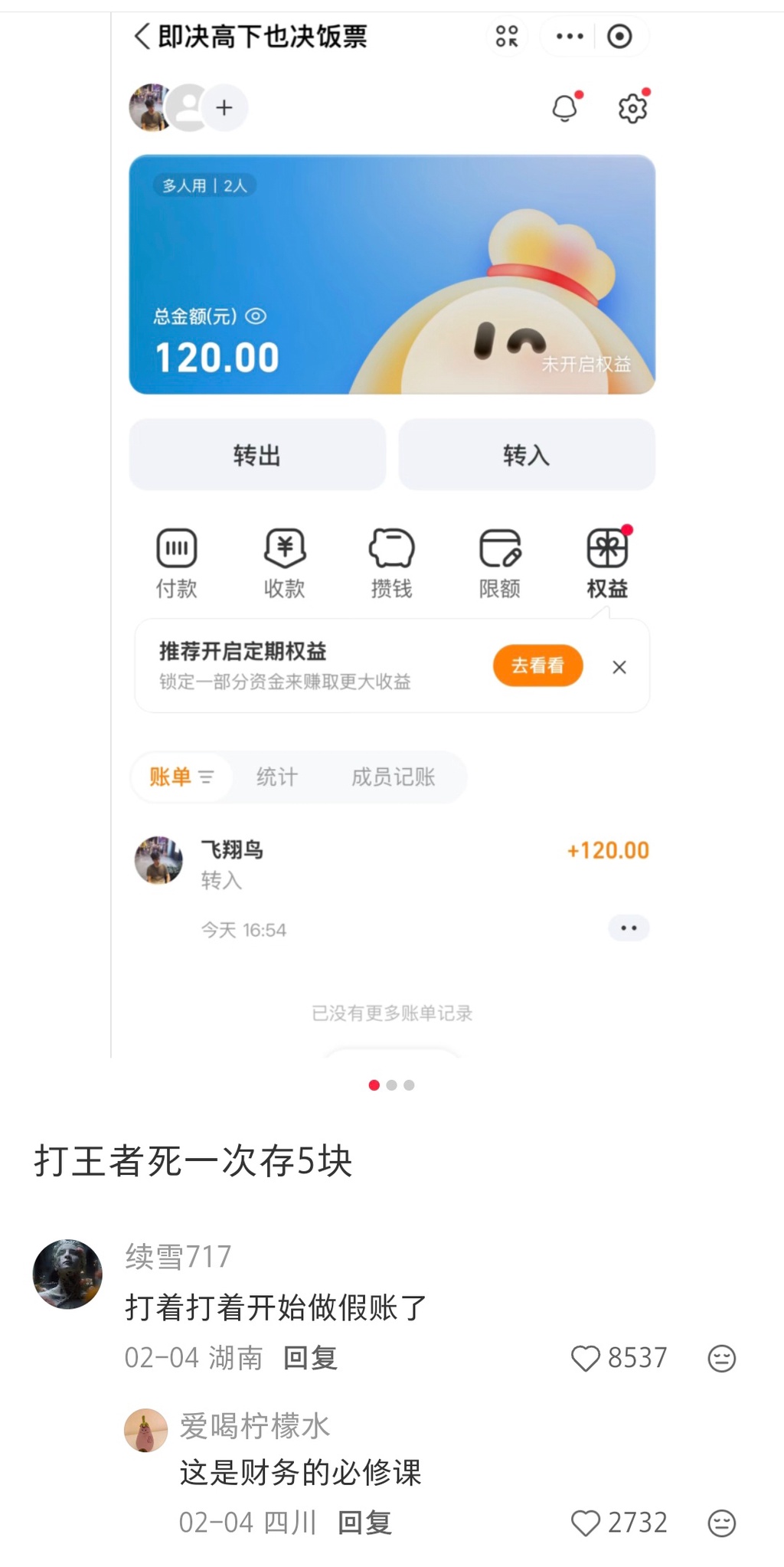This screenshot has width=784, height=1567.
Task: Reply to 续雪717's comment
Action: [x=310, y=1358]
